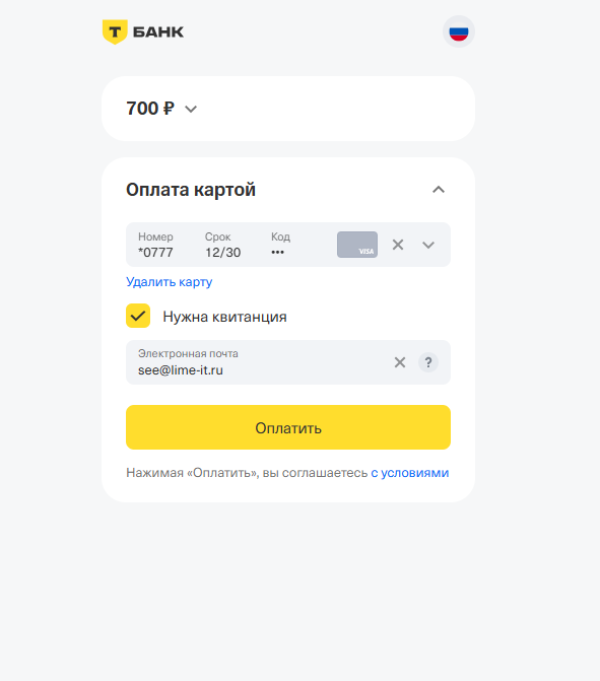The height and width of the screenshot is (681, 600).
Task: Collapse the Оплата картой section
Action: (438, 190)
